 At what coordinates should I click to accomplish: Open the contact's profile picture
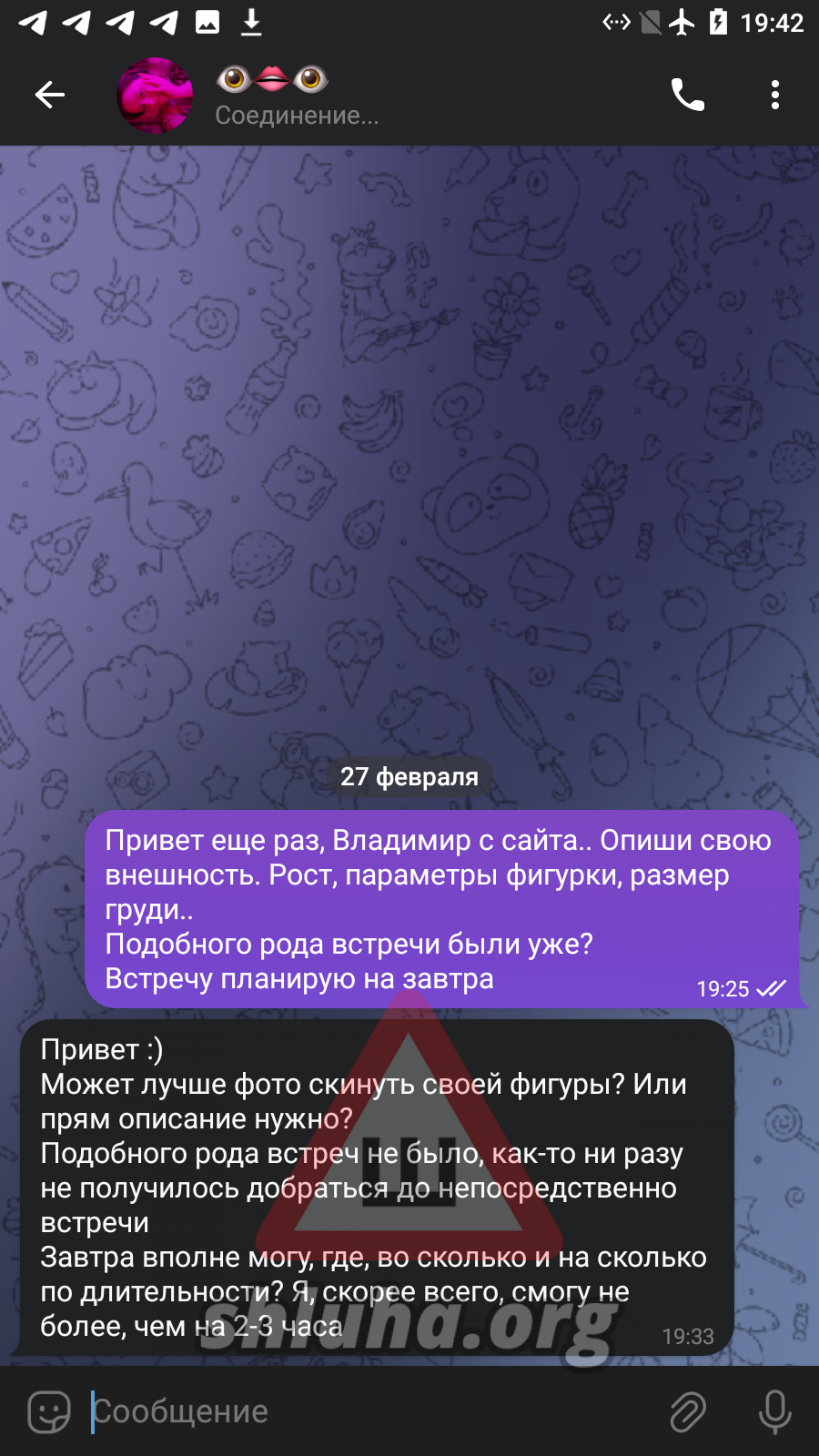click(155, 96)
